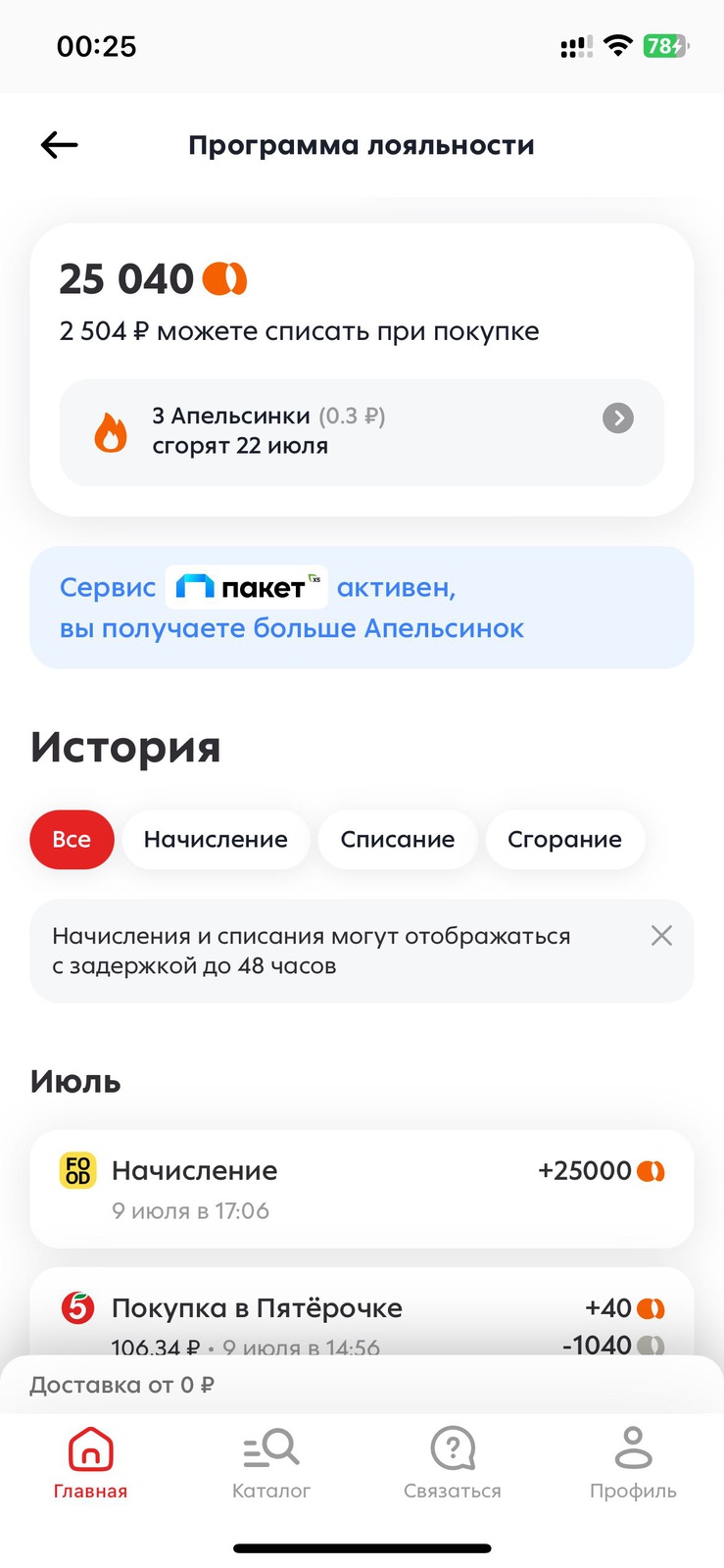Select the Все history filter
This screenshot has height=1568, width=724.
pos(72,840)
